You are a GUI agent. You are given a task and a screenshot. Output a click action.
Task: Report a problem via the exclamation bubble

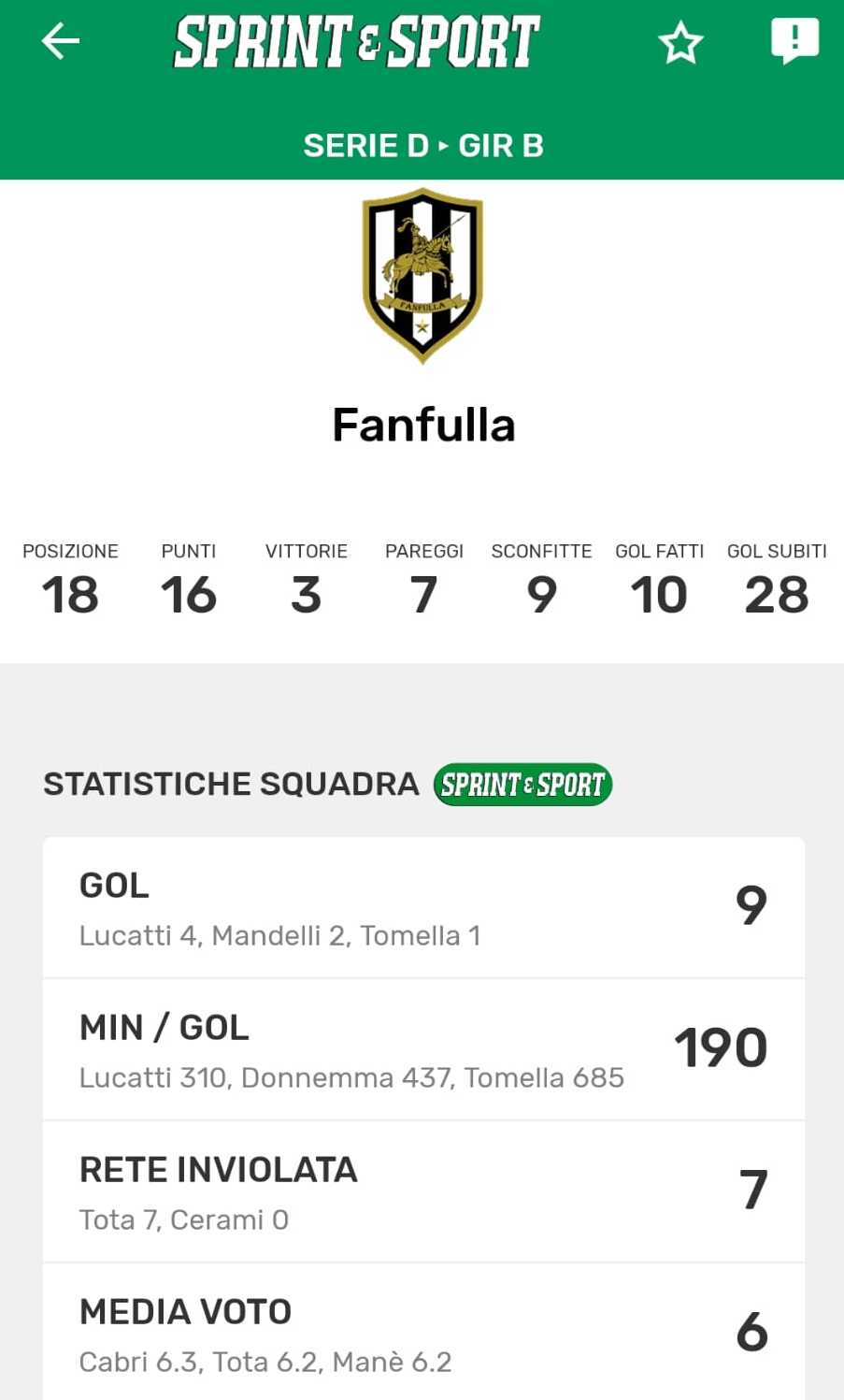point(794,41)
